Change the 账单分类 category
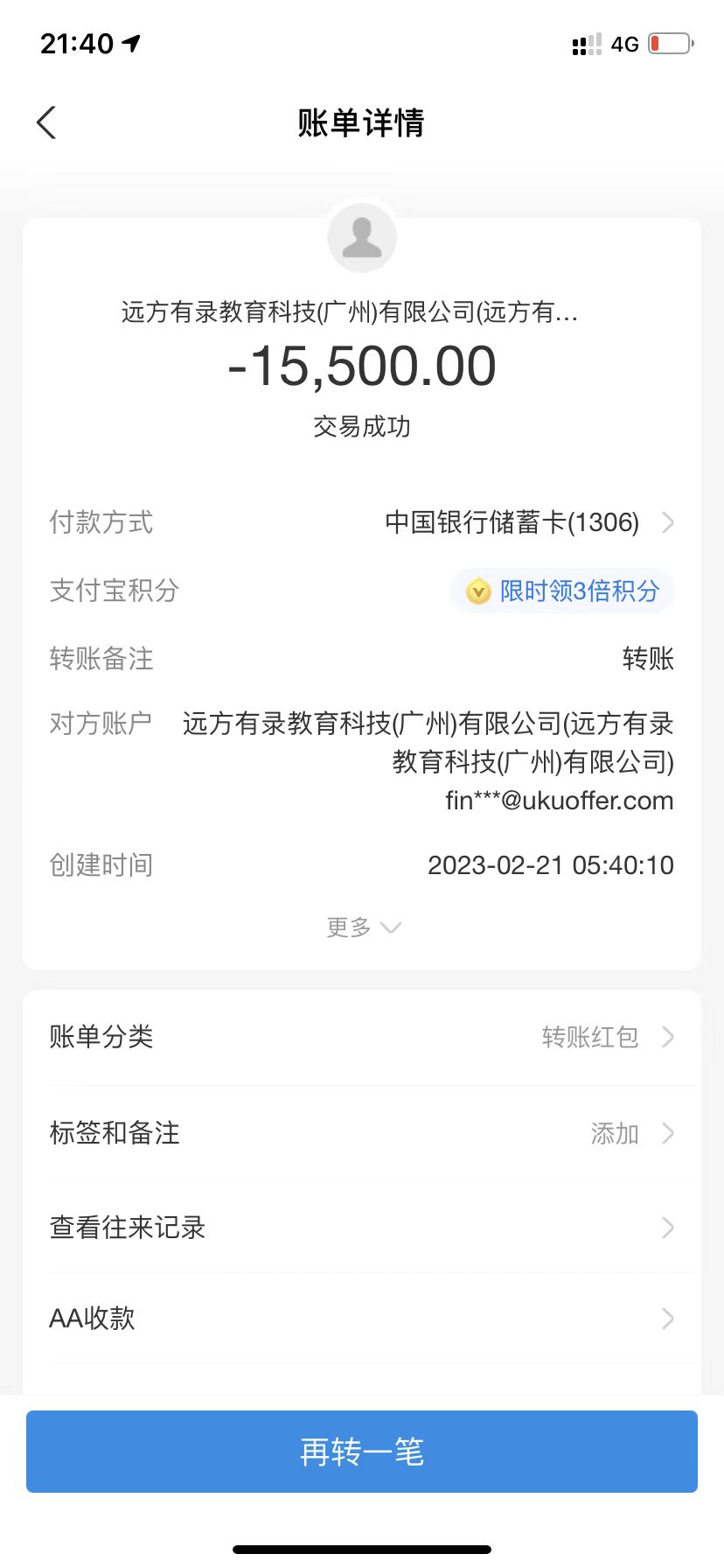Screen dimensions: 724x1568 (x=362, y=1038)
